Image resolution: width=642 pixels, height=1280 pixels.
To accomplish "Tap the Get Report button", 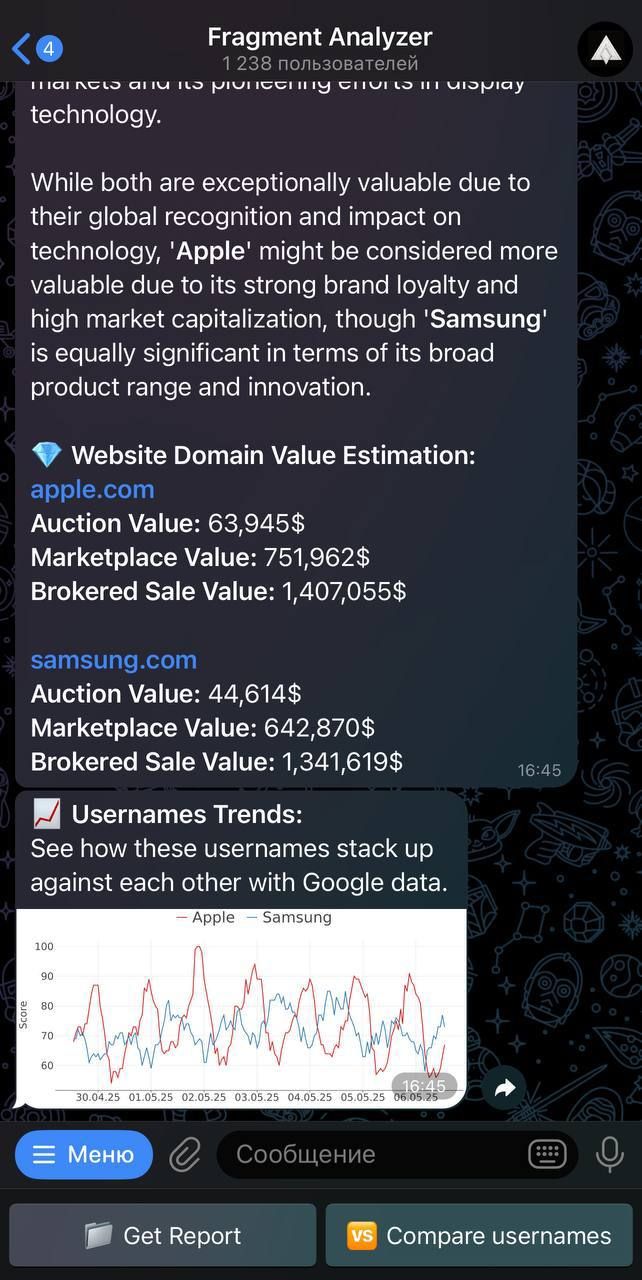I will coord(163,1236).
